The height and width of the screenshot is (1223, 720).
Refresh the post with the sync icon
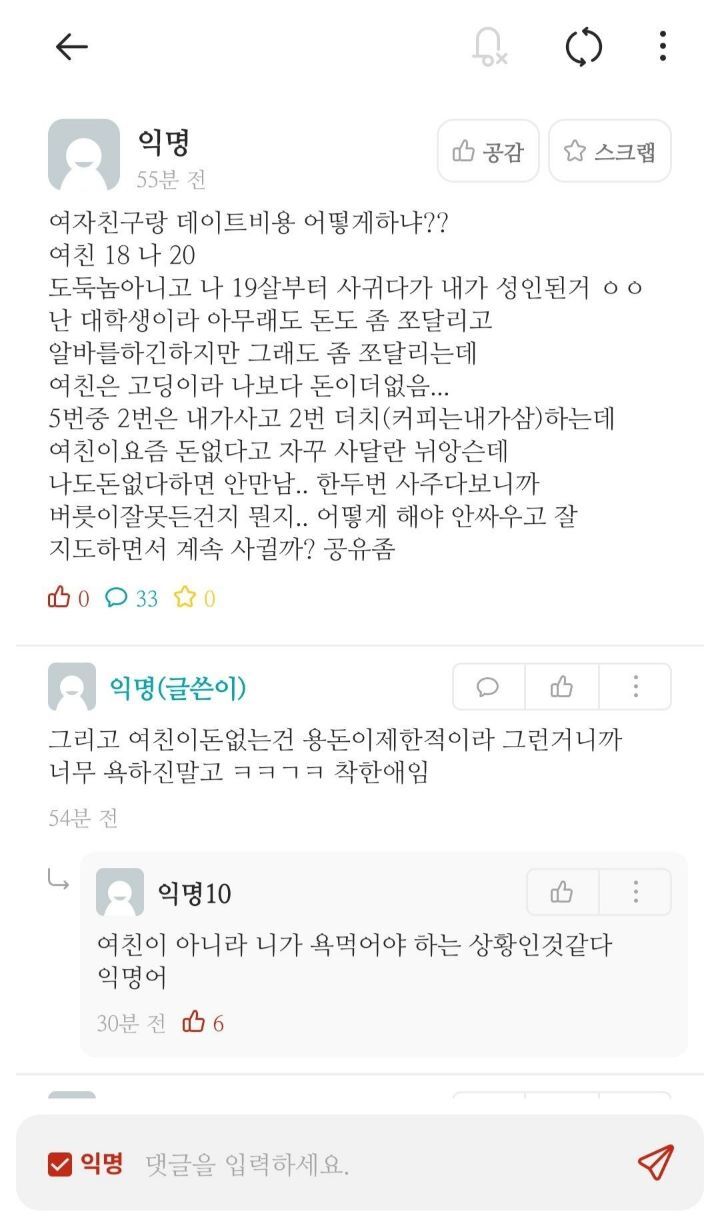point(584,47)
